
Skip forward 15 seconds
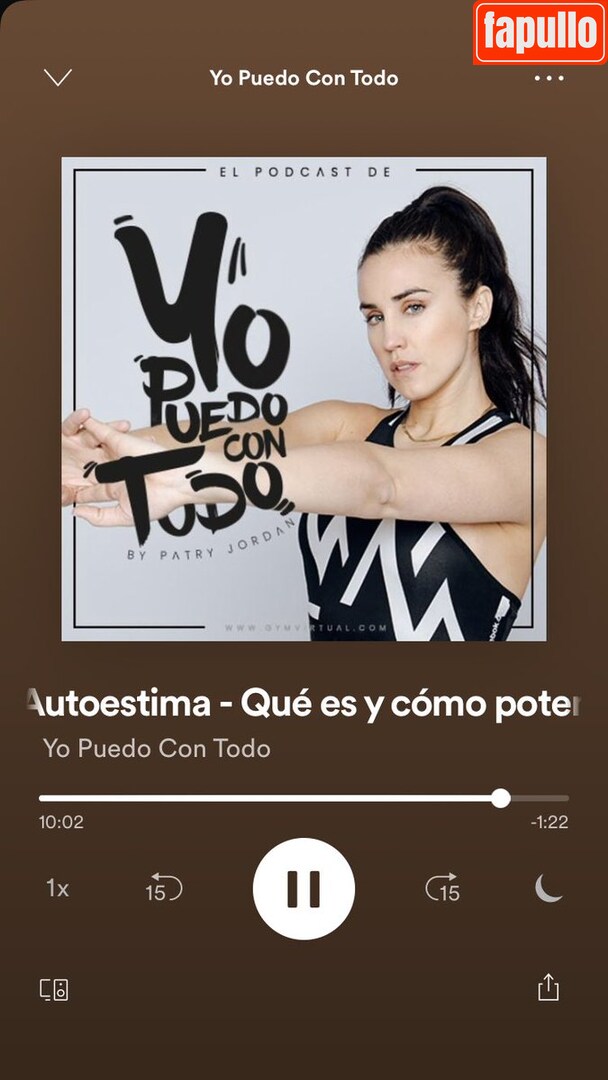click(442, 888)
